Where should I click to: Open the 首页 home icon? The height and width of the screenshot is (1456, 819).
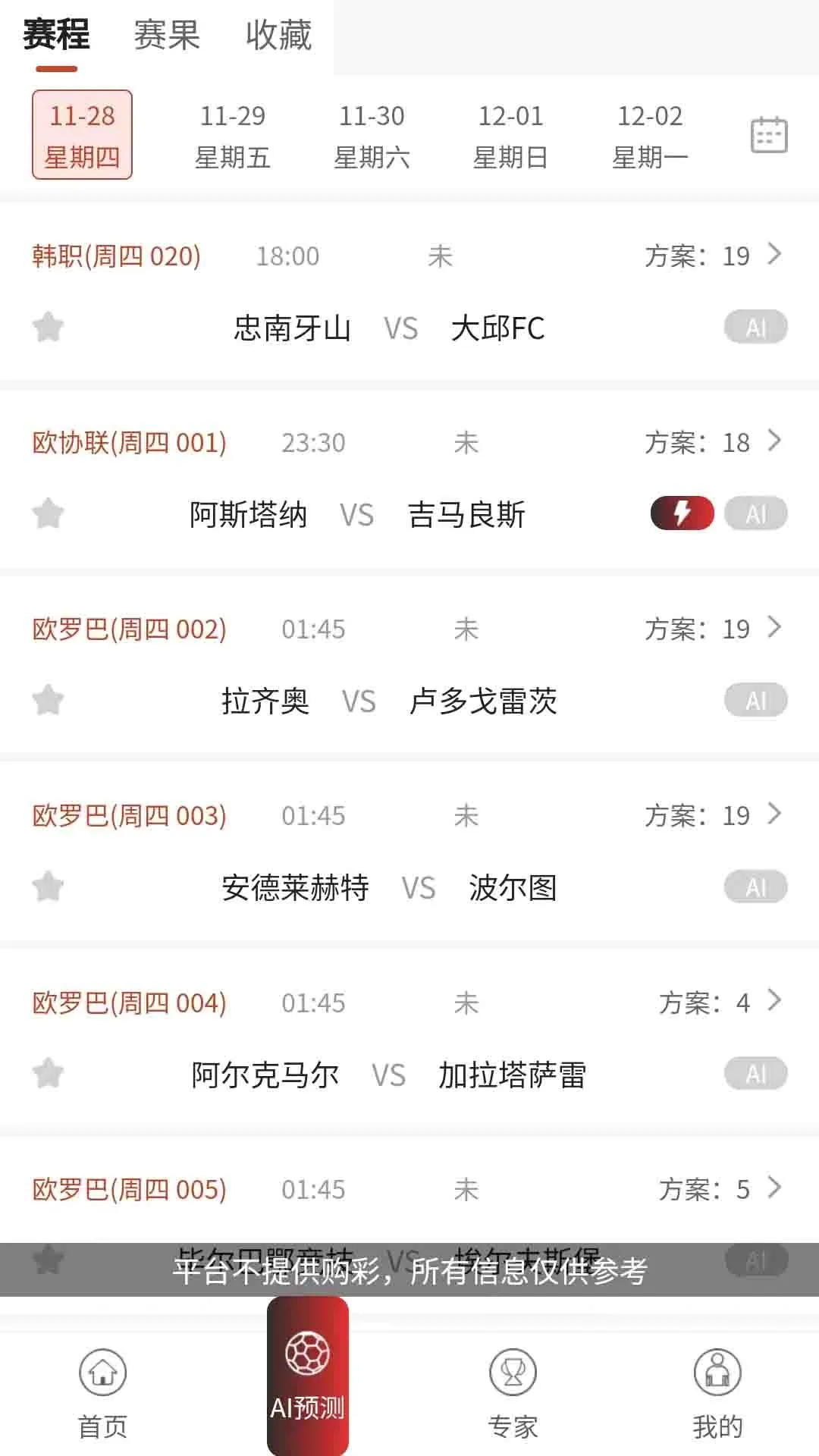[102, 1373]
